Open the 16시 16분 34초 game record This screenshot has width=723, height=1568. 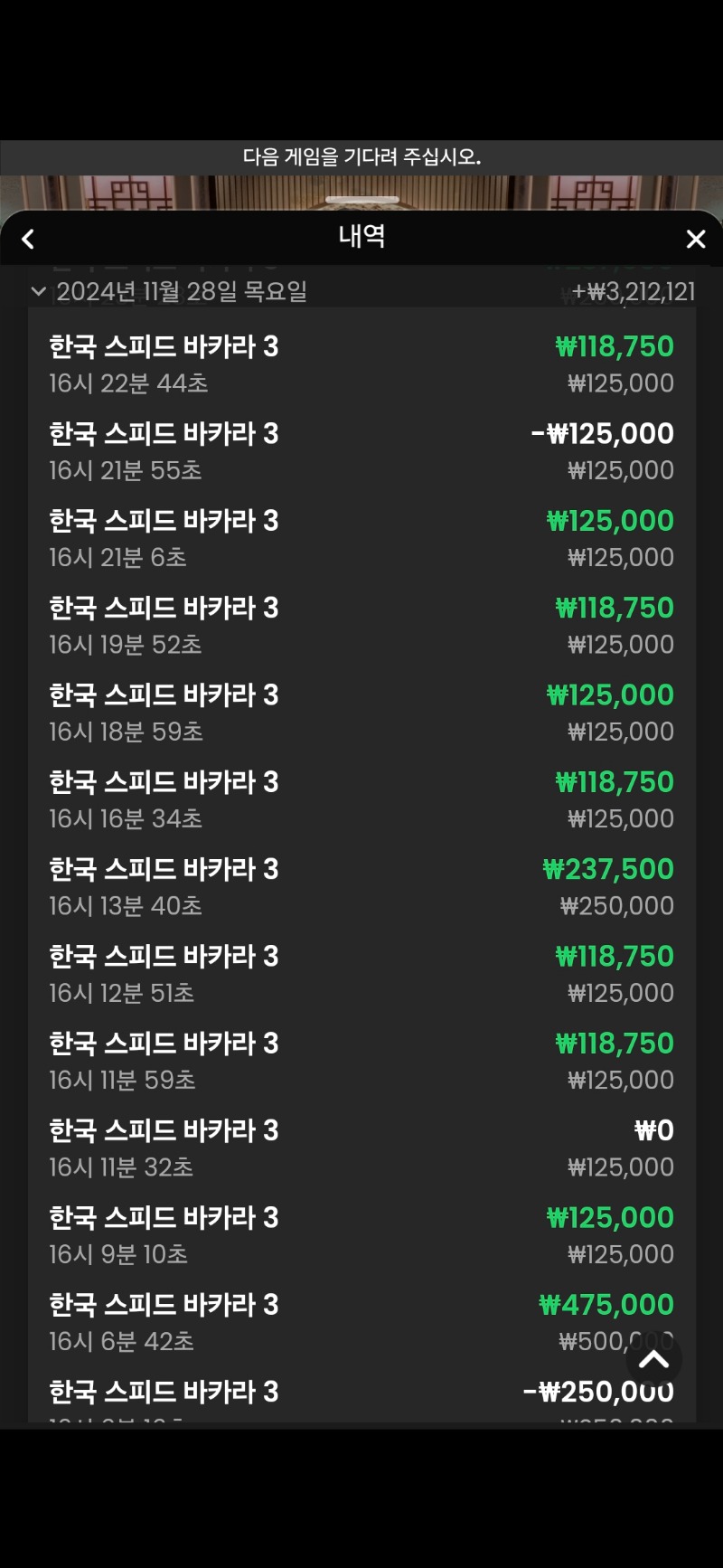coord(361,799)
